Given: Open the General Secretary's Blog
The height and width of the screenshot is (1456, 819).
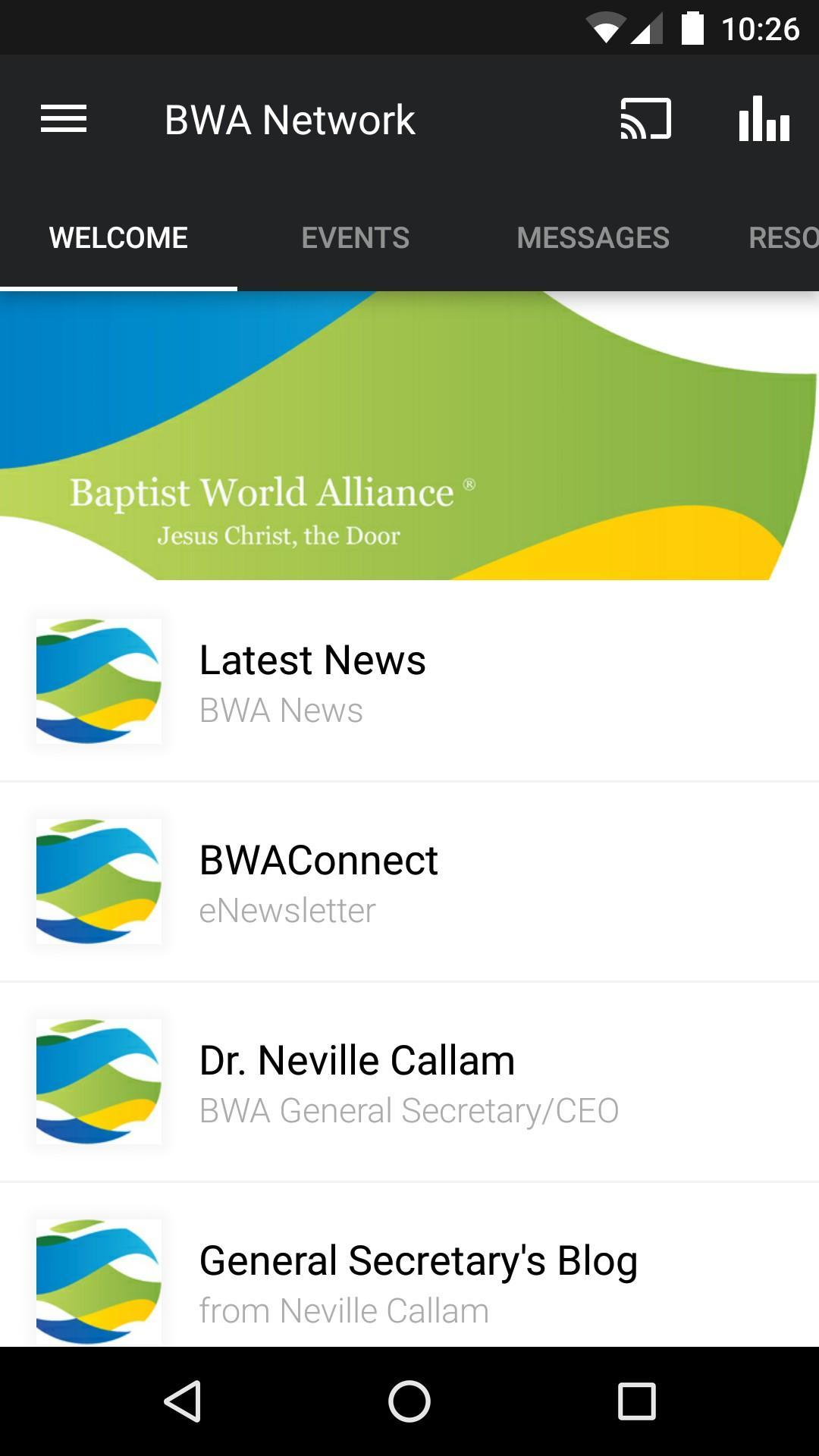Looking at the screenshot, I should (409, 1282).
